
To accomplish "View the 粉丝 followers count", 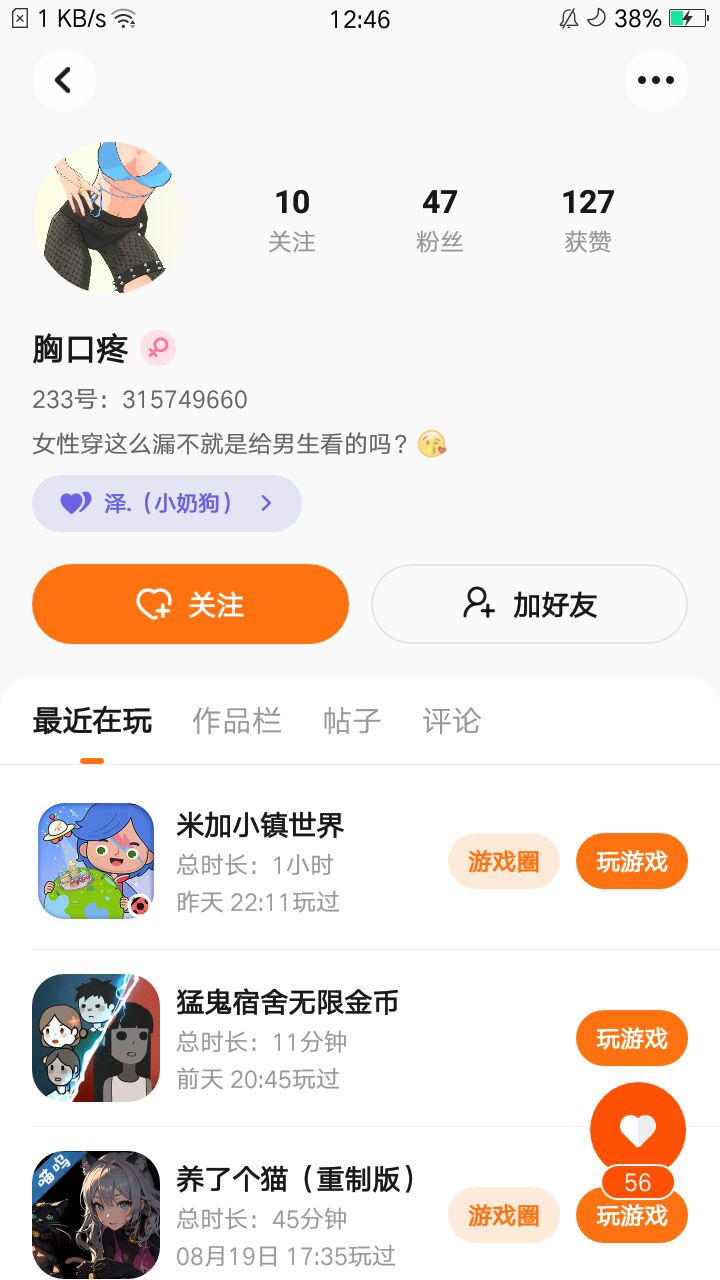I will tap(440, 220).
